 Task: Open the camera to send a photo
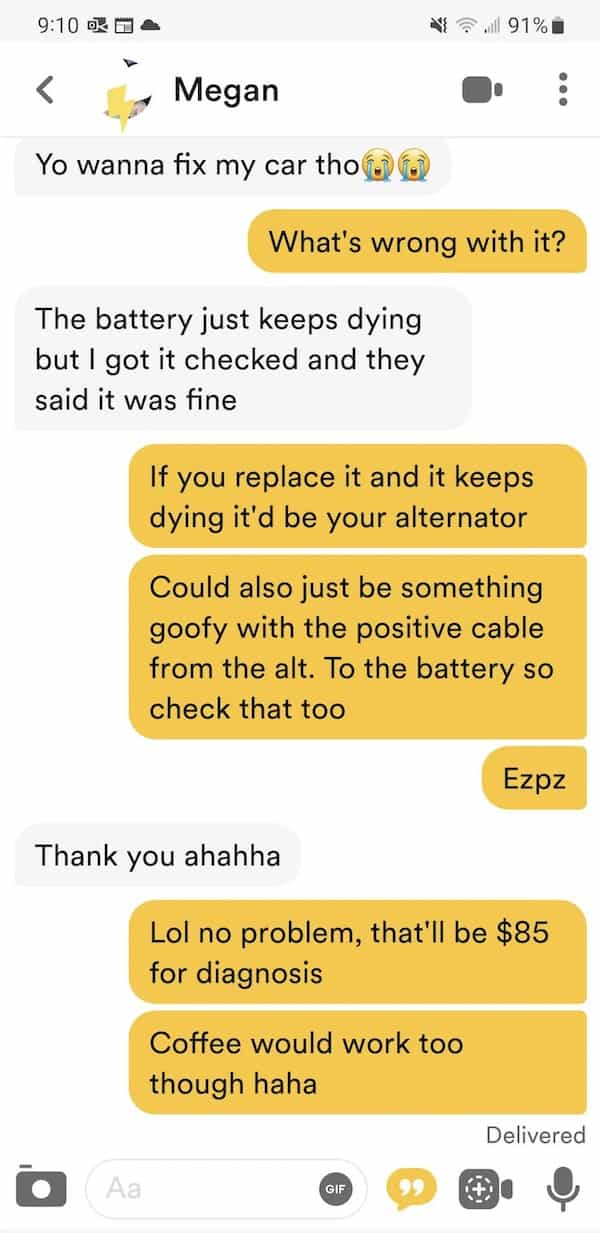click(40, 1187)
